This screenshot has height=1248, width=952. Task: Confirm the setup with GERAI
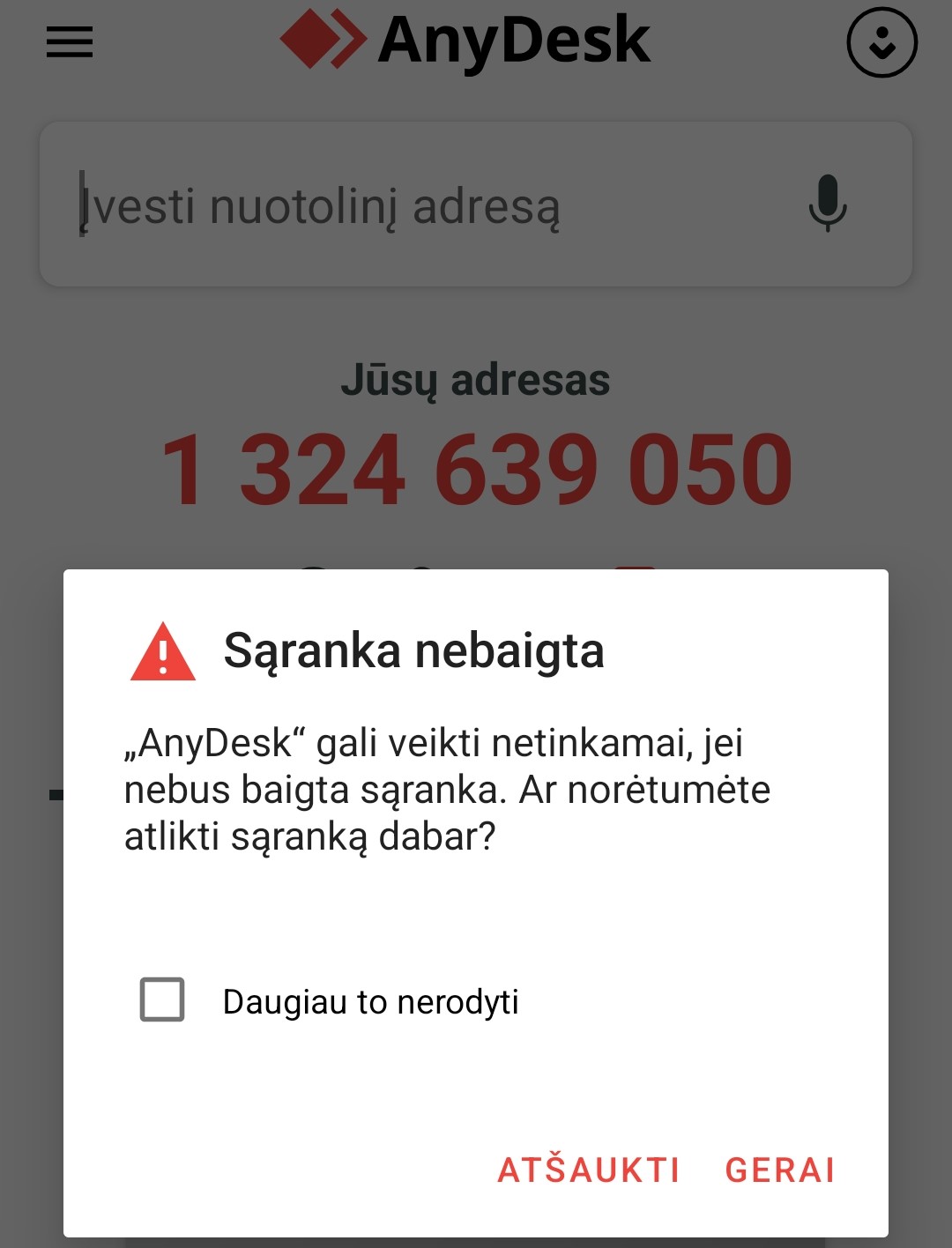click(x=780, y=1170)
